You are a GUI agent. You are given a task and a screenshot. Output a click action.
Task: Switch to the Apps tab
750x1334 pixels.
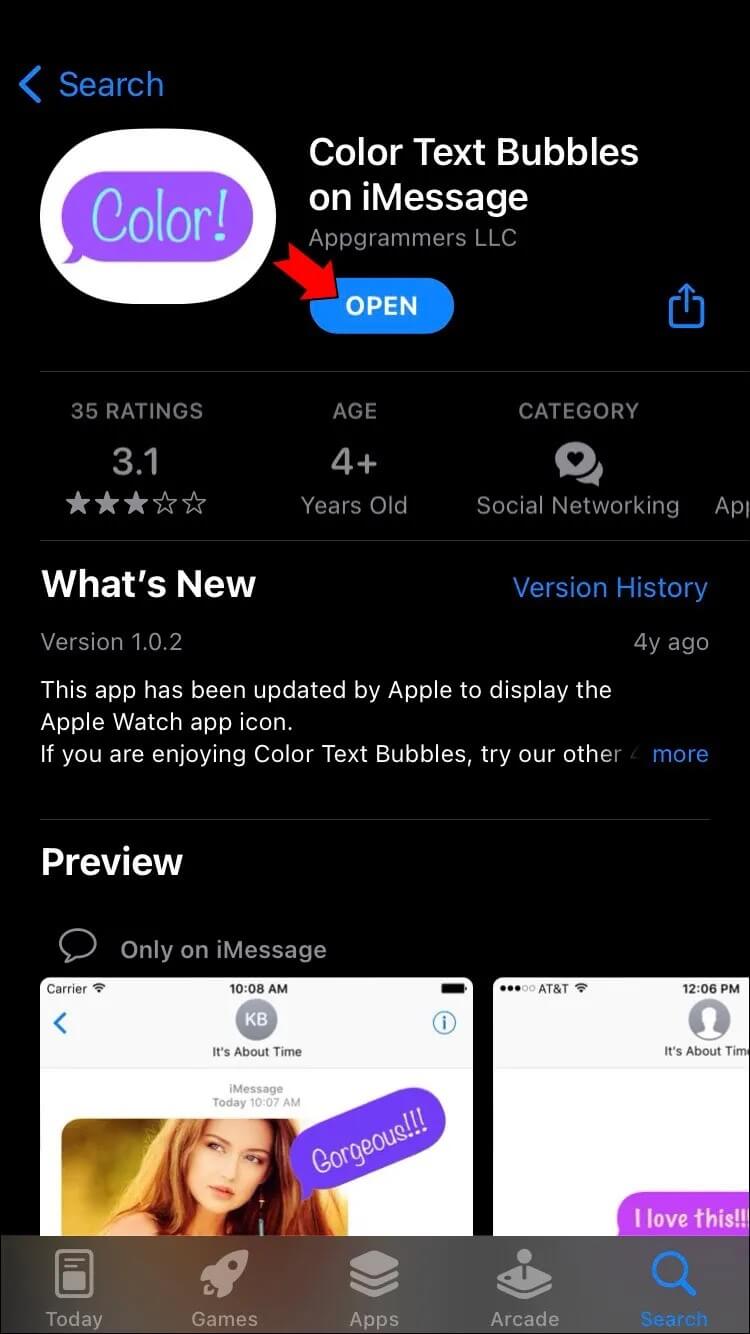pos(374,1288)
